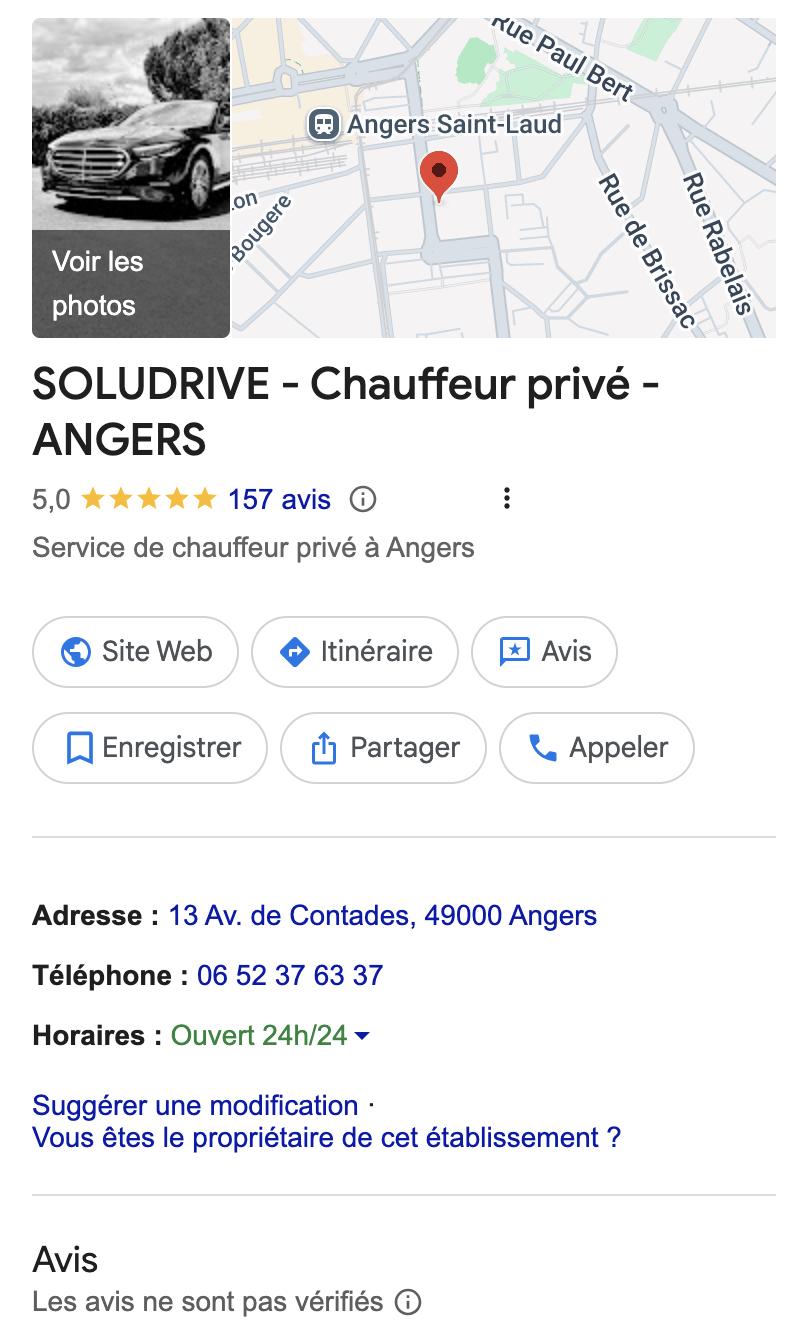This screenshot has width=792, height=1328.
Task: Show info about unverified reviews
Action: [407, 1302]
